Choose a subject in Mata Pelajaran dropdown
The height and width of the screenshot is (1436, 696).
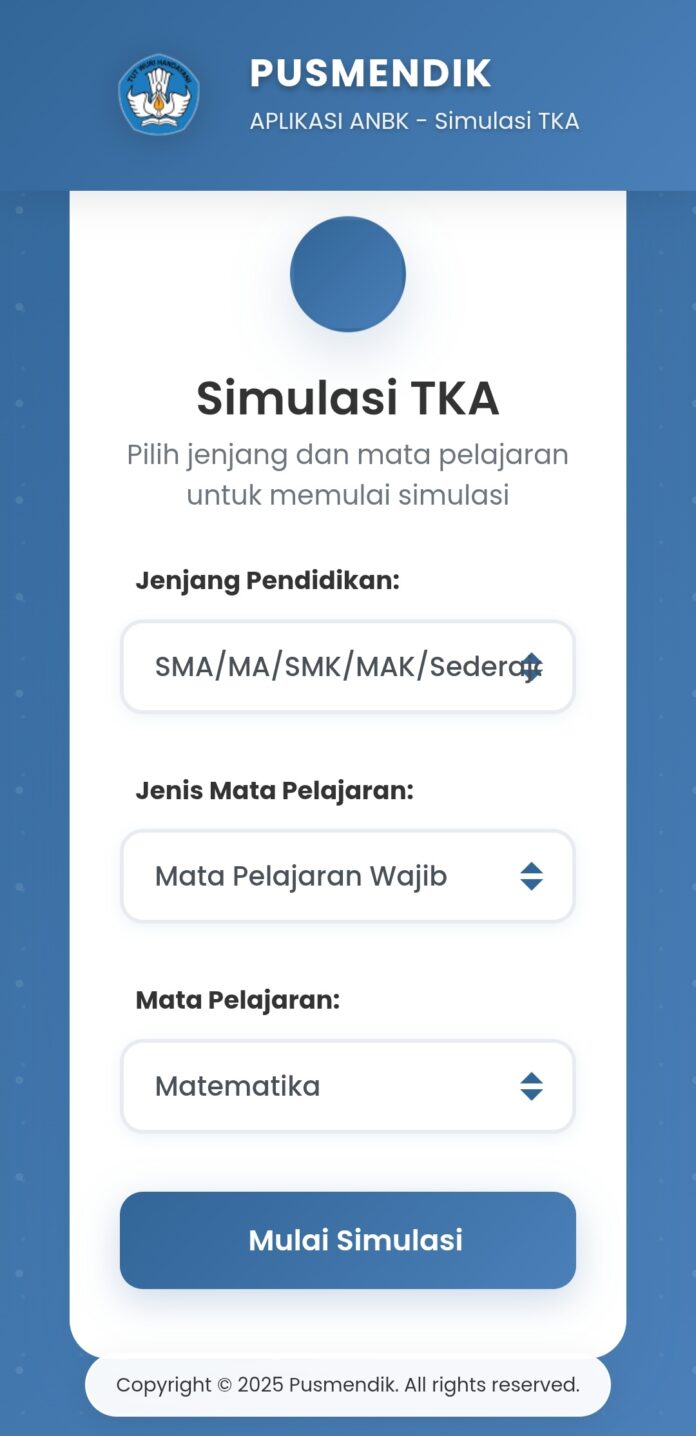tap(348, 1087)
